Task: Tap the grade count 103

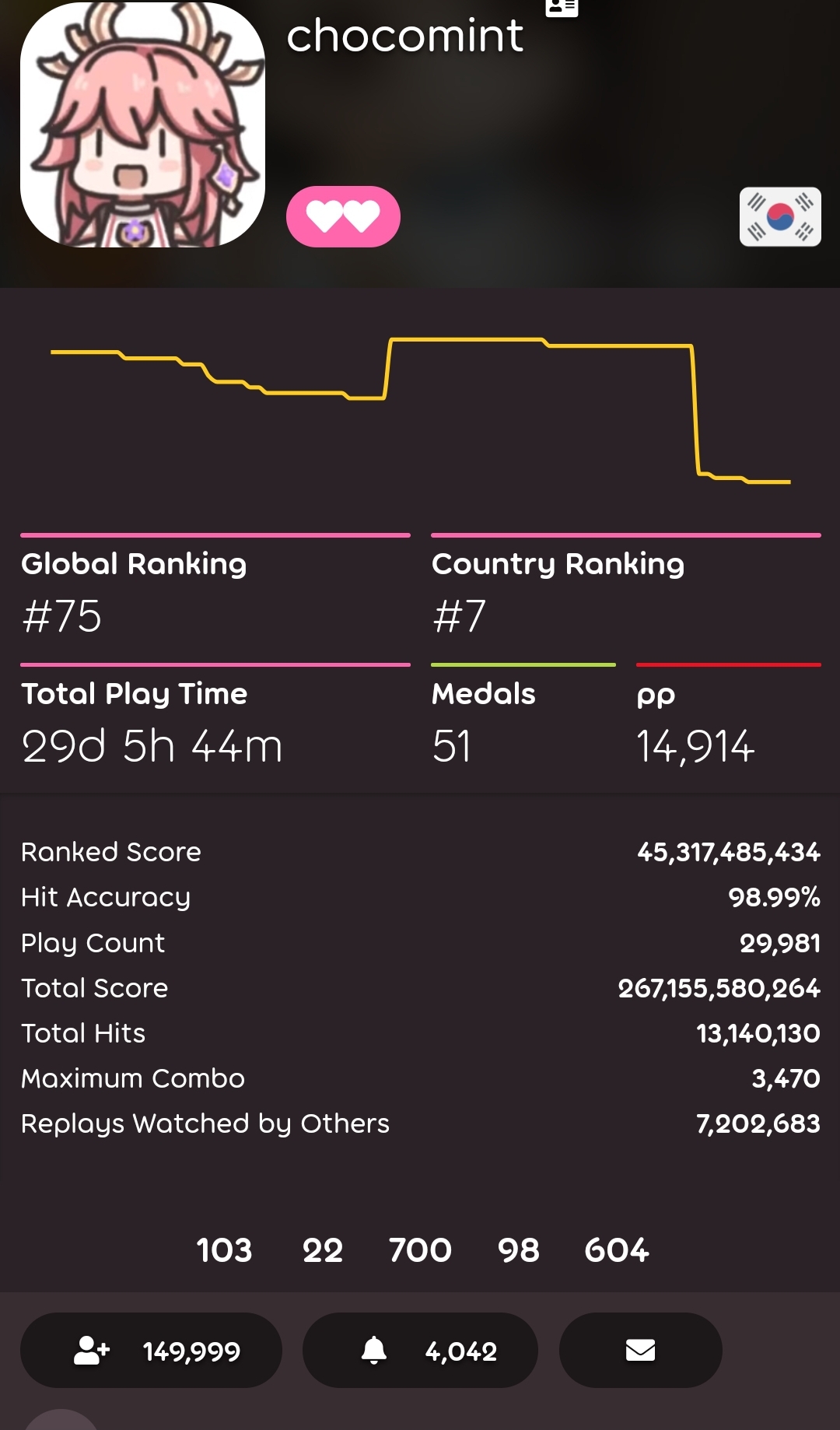Action: click(224, 1250)
